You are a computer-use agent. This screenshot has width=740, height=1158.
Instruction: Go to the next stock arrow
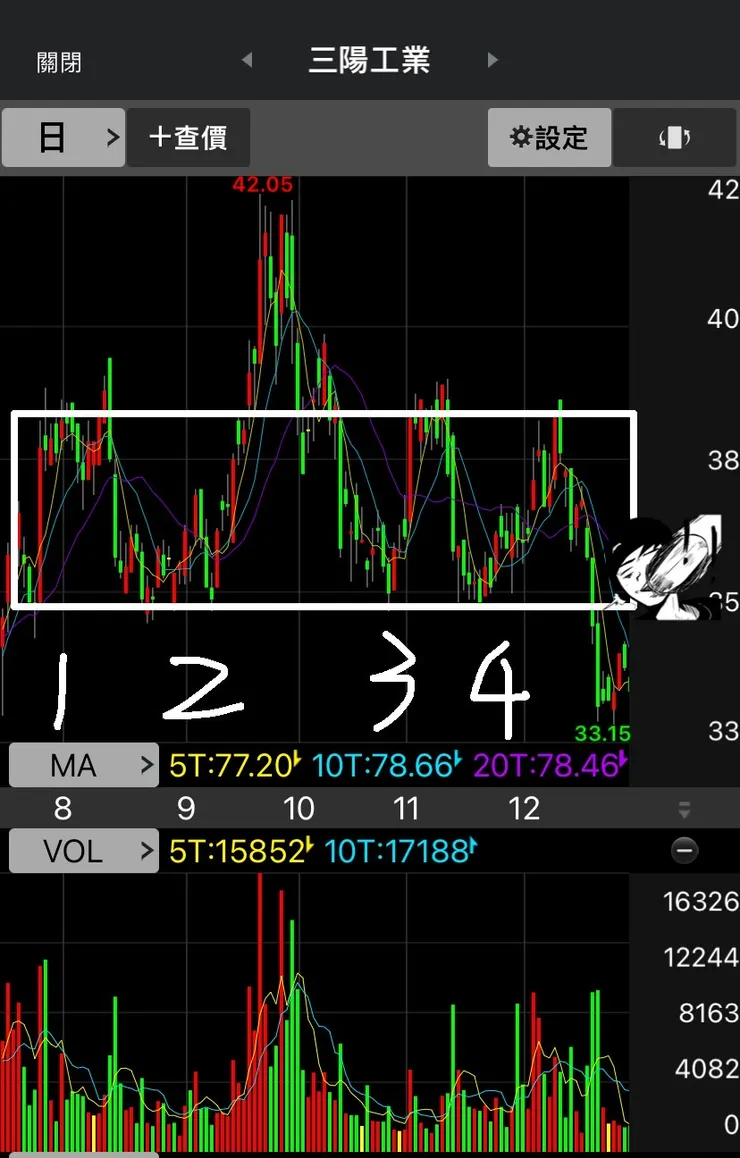492,60
